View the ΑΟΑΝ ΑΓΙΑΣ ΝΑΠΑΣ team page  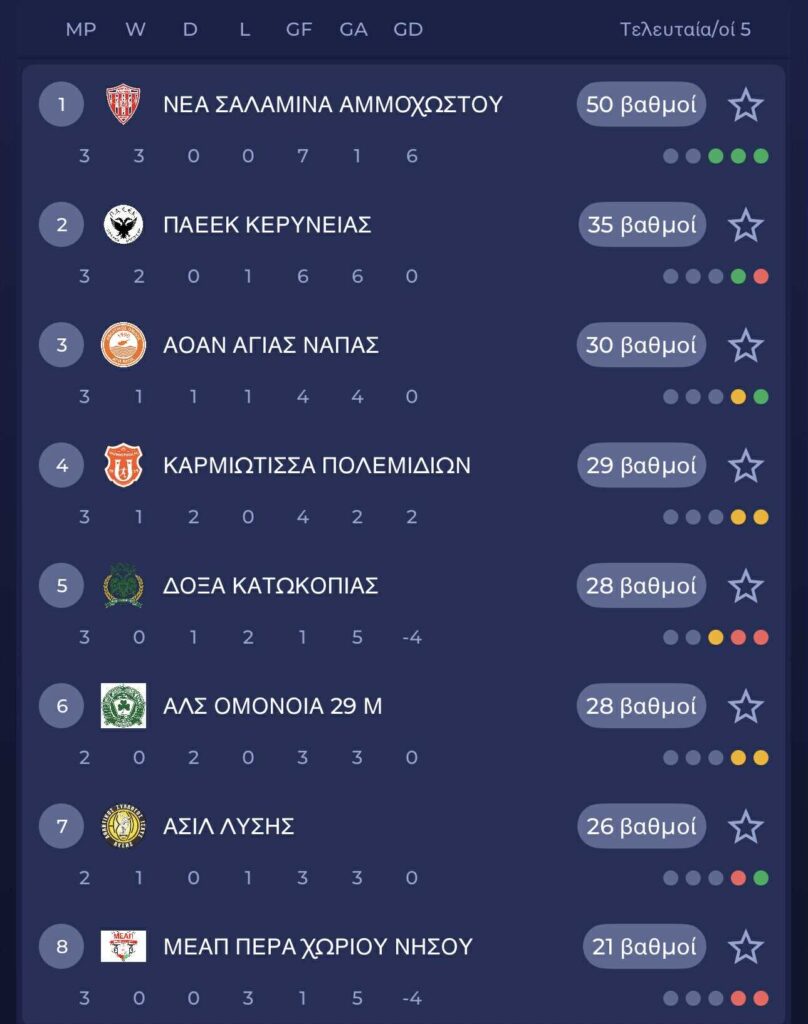pos(271,345)
